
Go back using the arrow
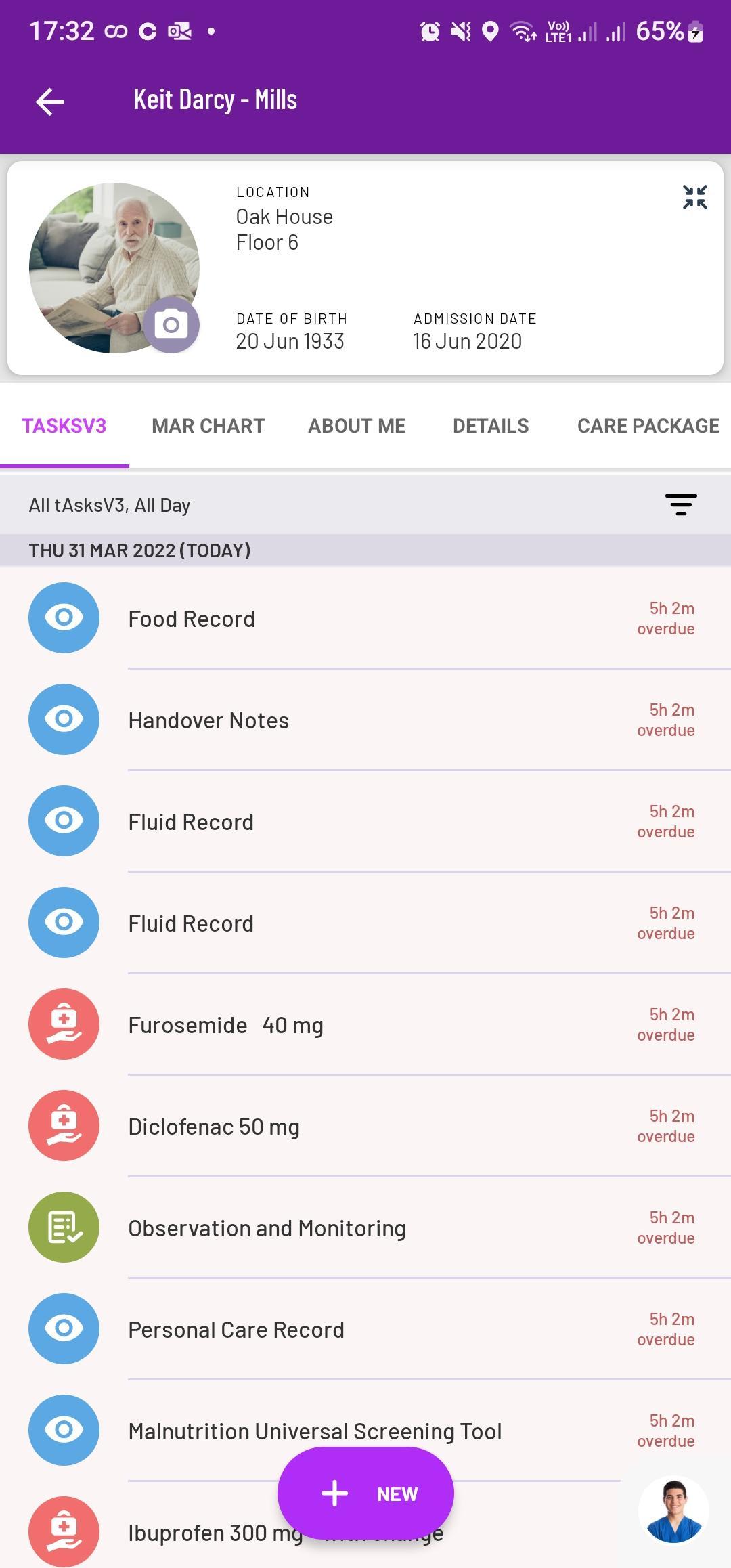50,102
